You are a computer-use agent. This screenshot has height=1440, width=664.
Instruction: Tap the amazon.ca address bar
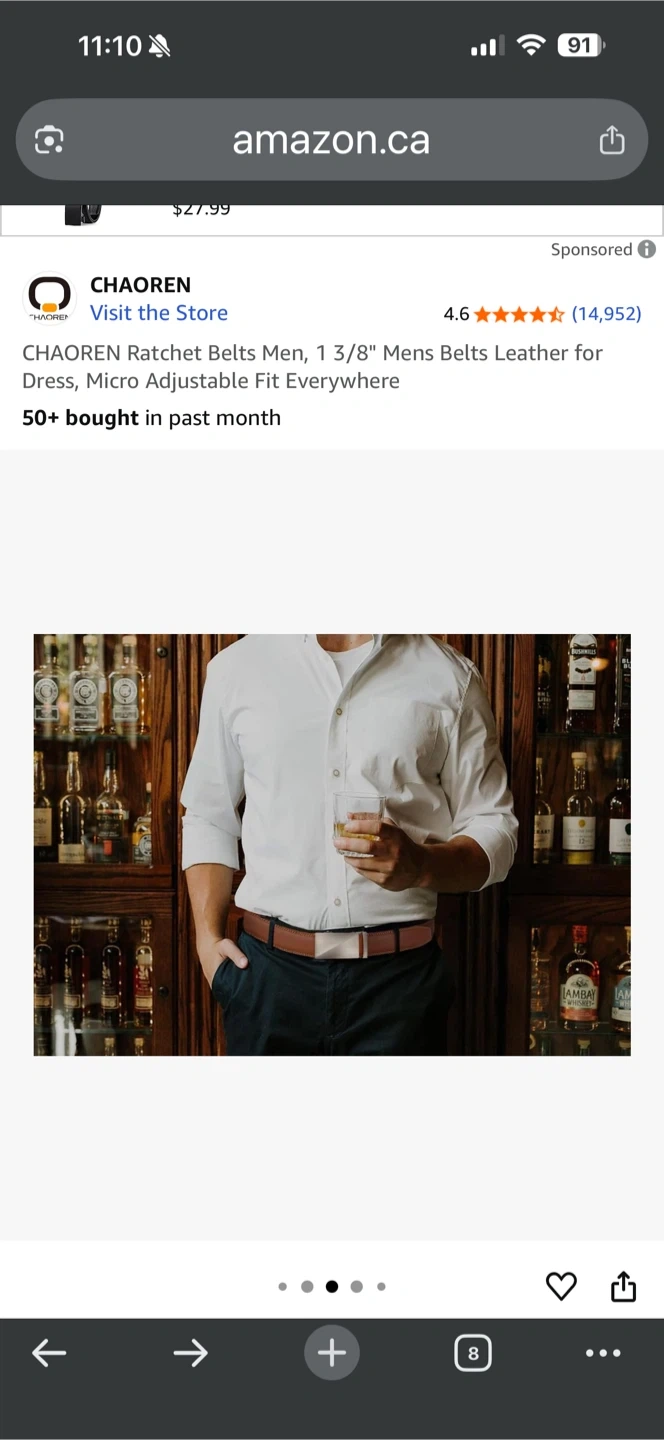(x=331, y=140)
